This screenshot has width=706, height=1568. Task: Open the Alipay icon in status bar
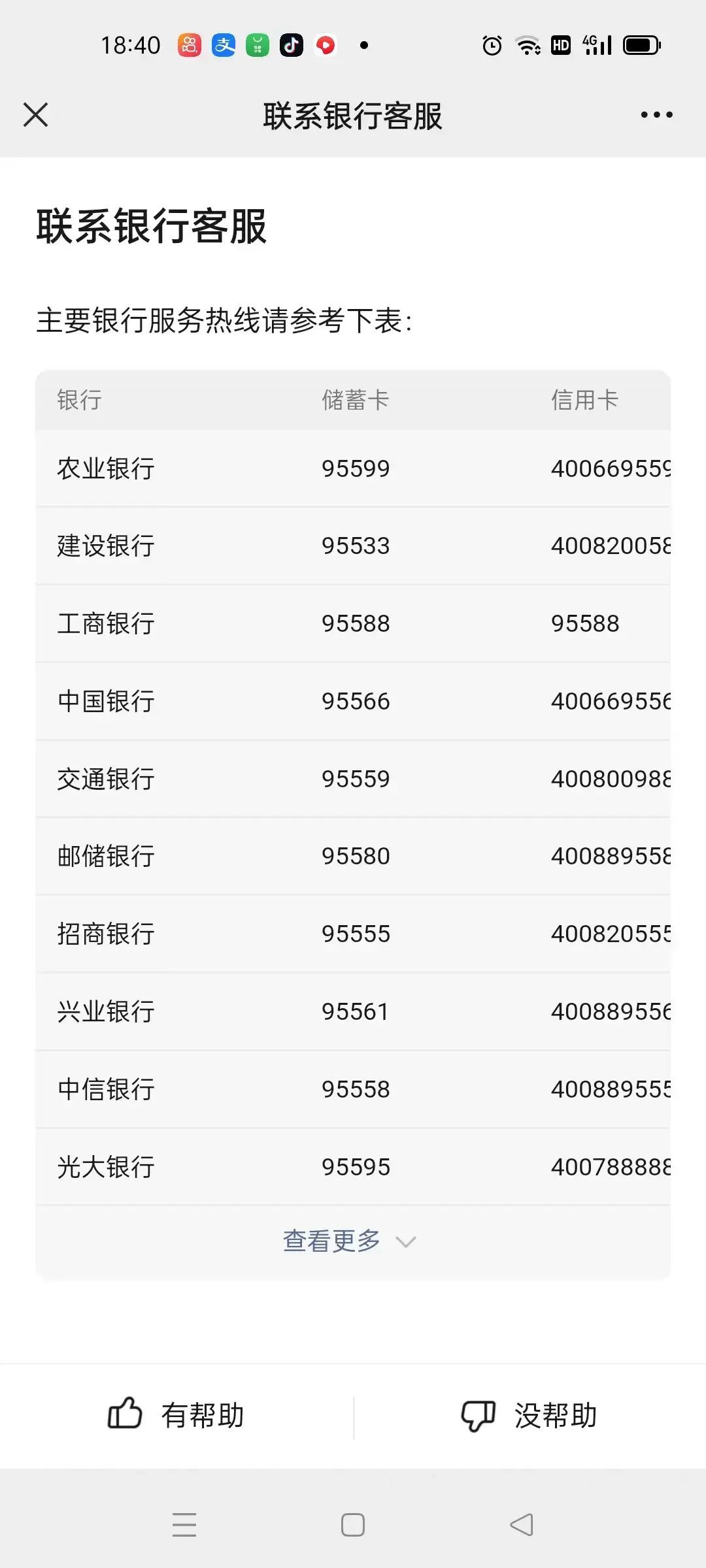pyautogui.click(x=222, y=44)
